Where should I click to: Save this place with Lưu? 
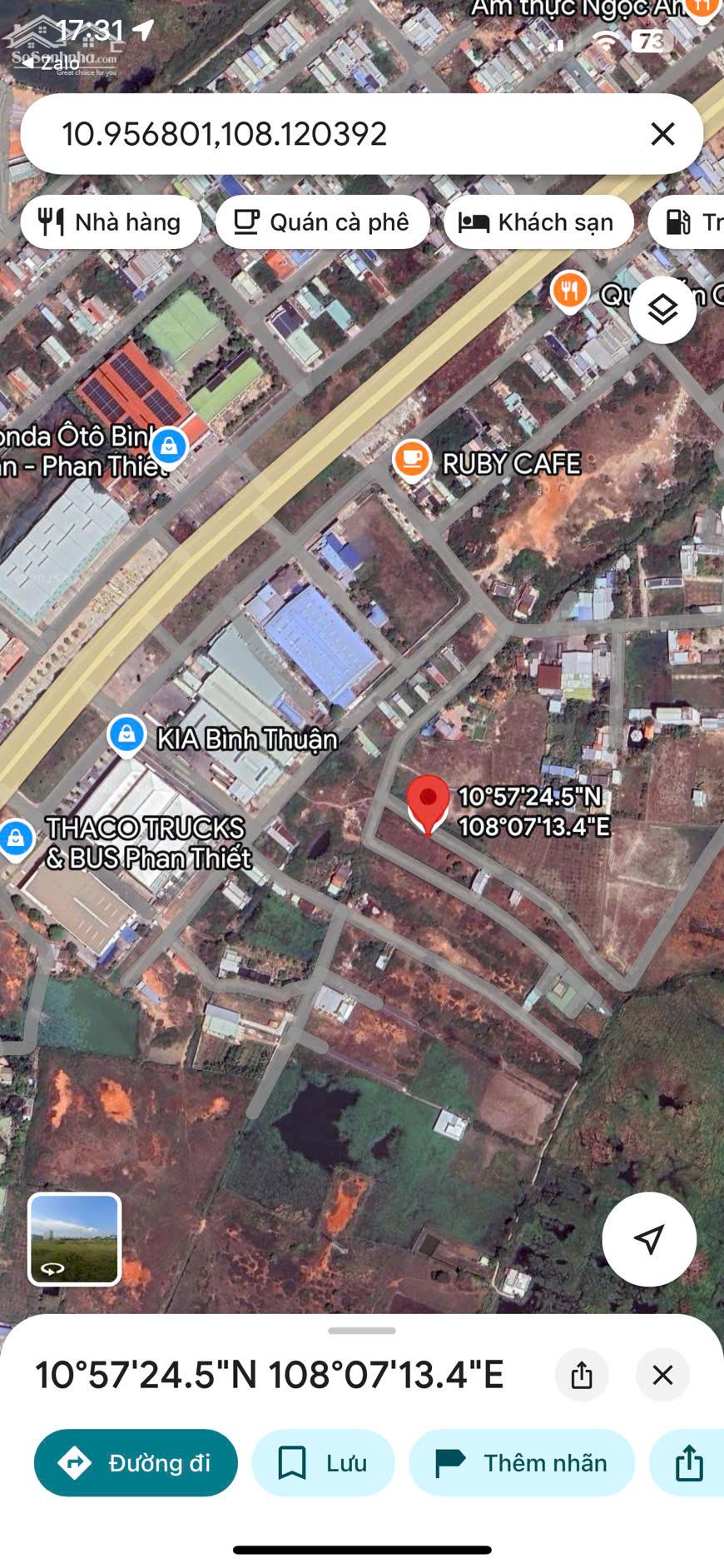323,1463
